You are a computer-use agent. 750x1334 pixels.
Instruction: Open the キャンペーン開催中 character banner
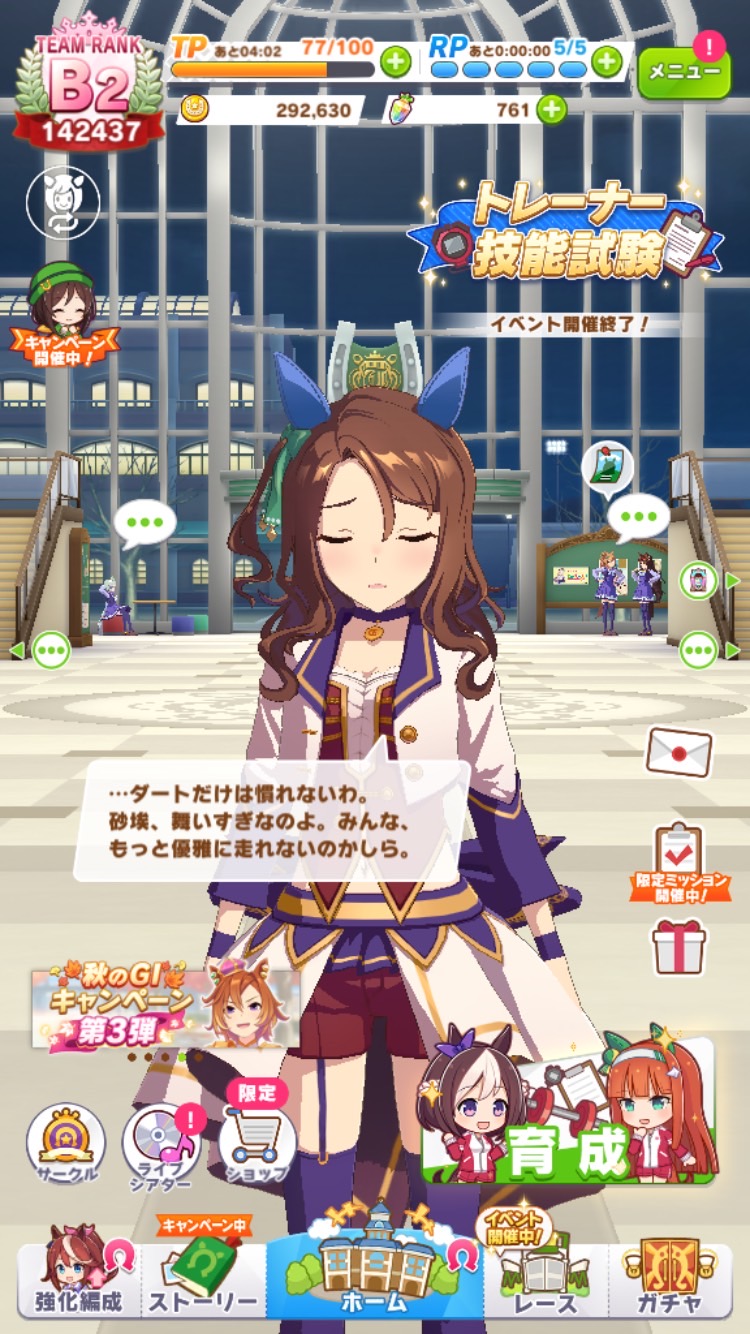[63, 312]
